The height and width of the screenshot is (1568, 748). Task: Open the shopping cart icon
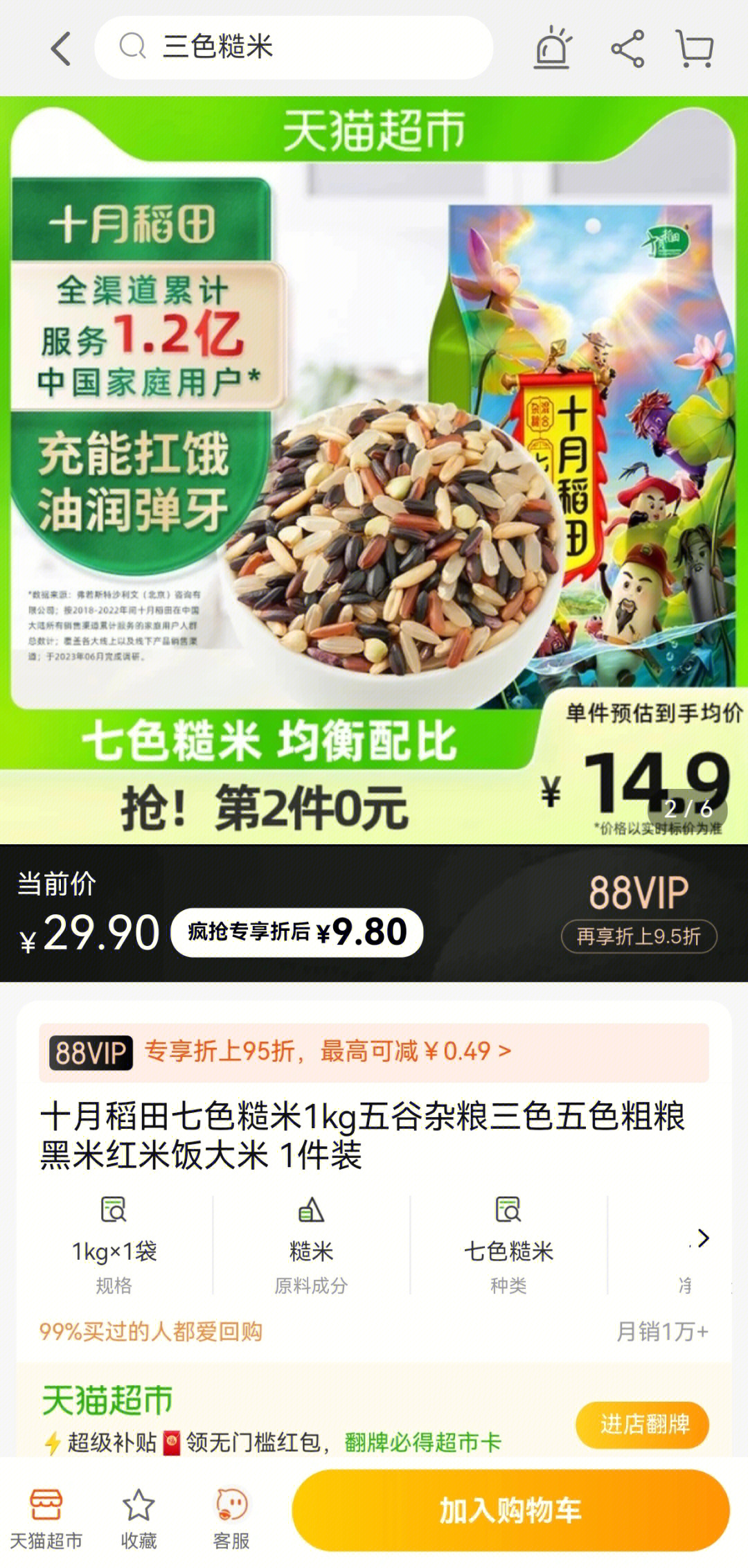point(694,48)
